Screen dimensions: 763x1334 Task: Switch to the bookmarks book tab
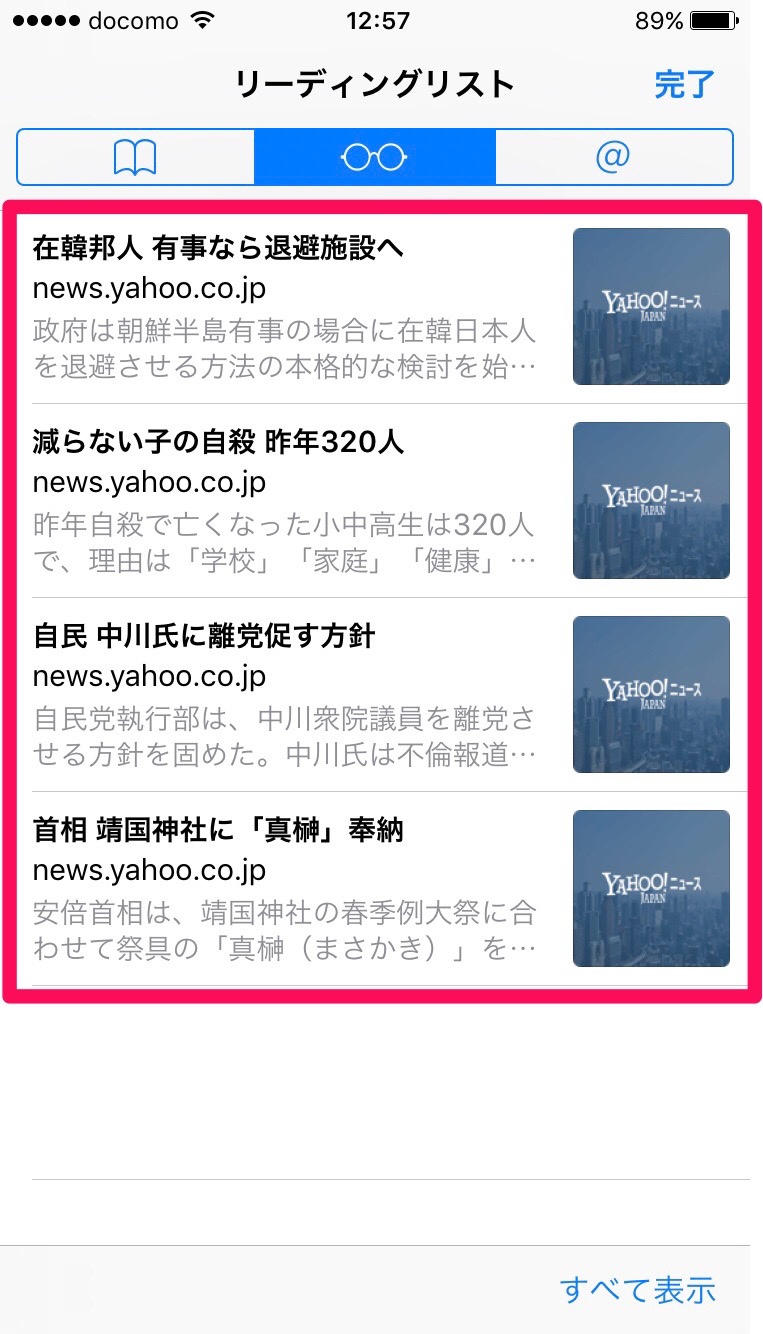[135, 157]
